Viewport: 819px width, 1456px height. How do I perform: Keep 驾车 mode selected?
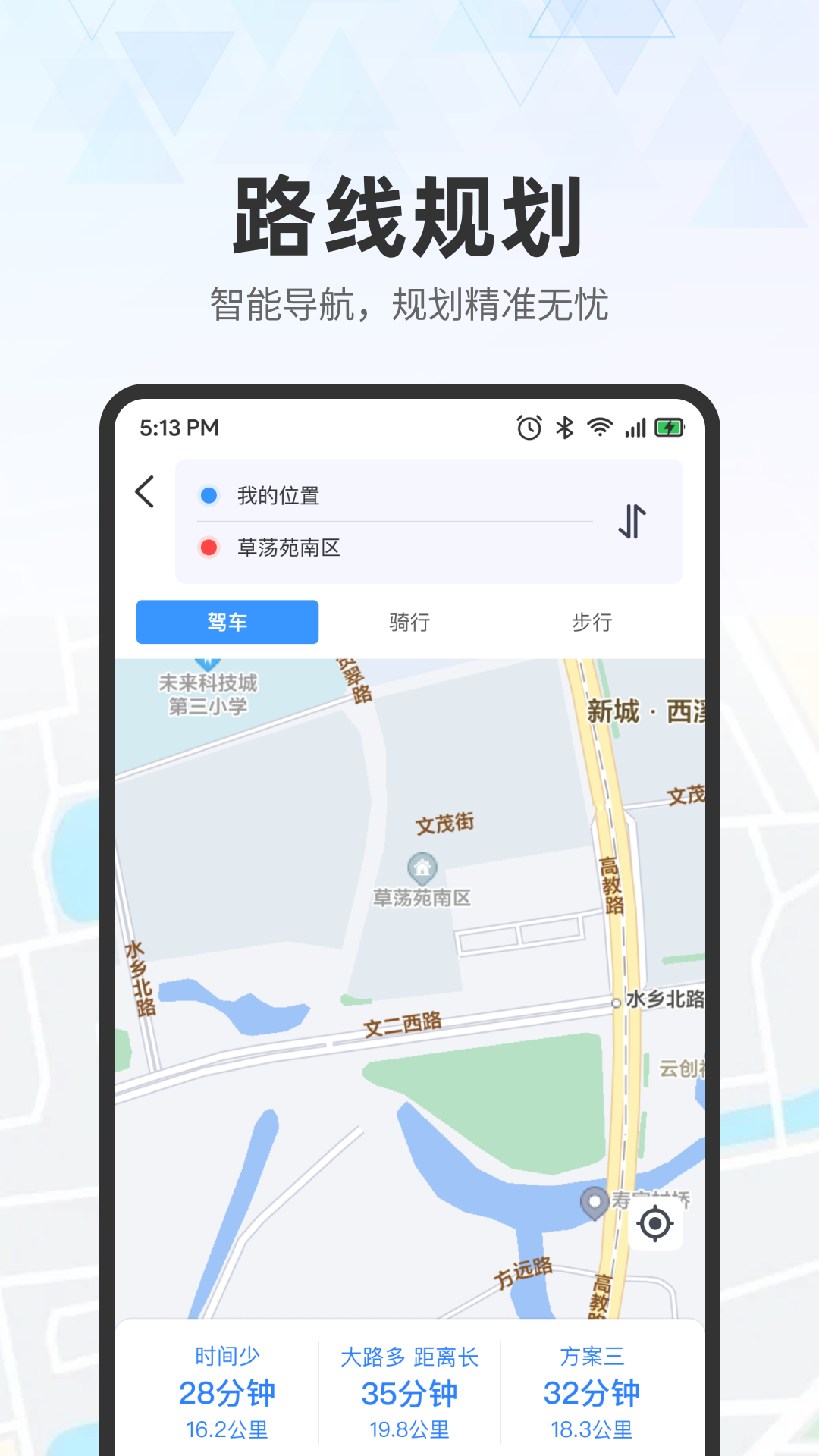[x=227, y=622]
